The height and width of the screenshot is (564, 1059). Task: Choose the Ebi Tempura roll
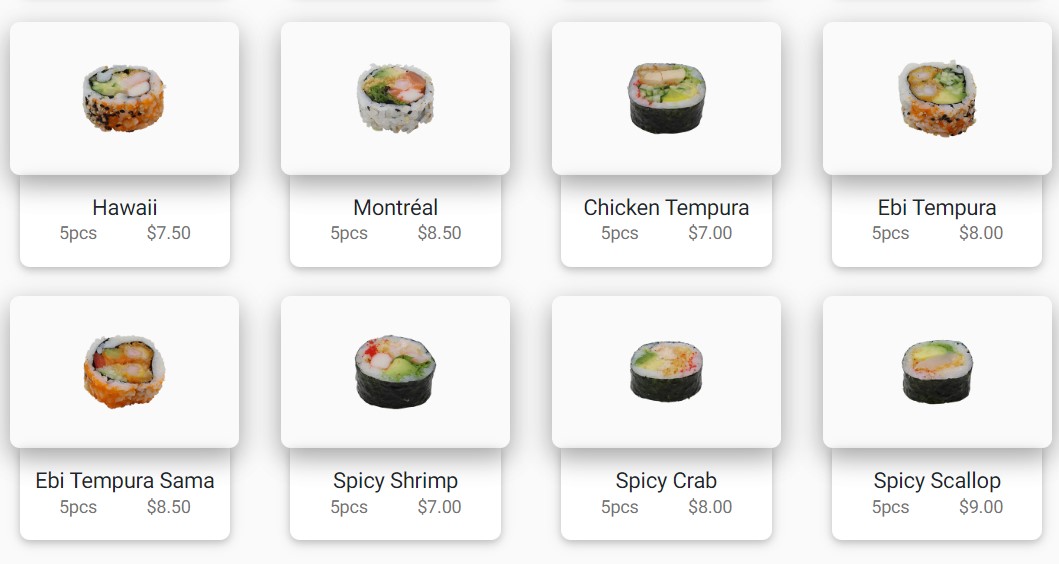coord(937,99)
